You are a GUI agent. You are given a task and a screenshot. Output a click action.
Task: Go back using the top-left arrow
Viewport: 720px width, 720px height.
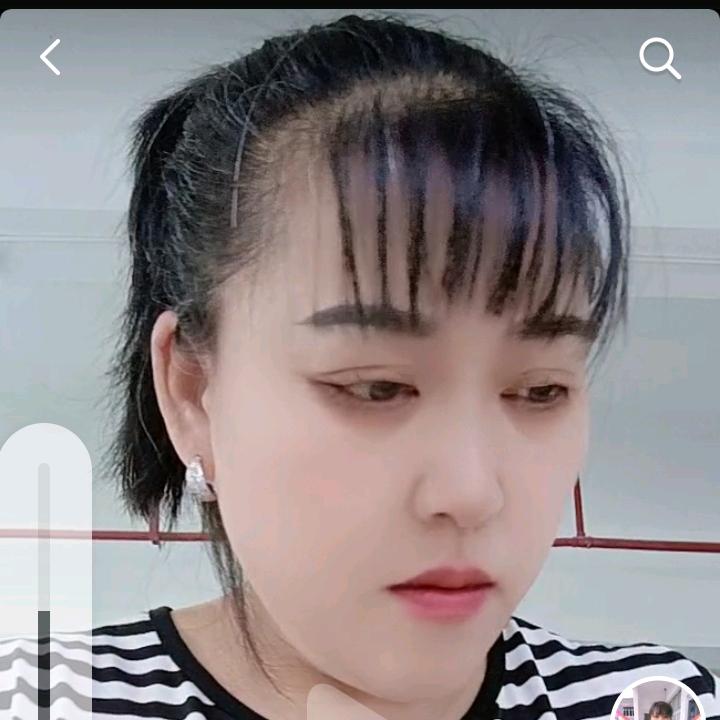[50, 58]
